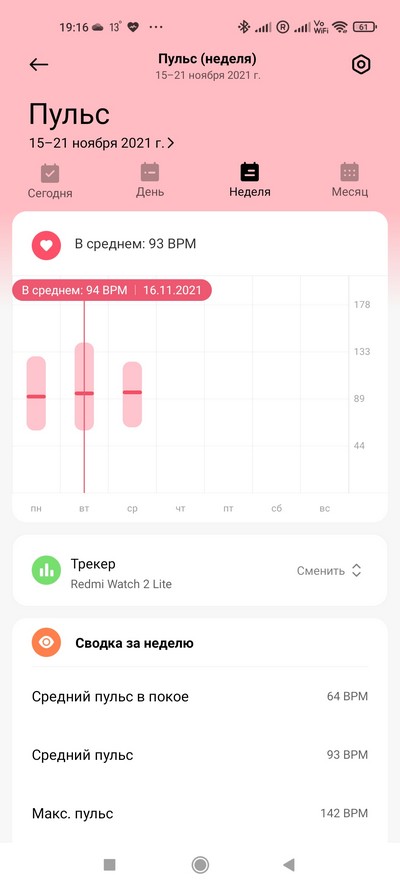
Task: Switch to the День tab
Action: 150,180
